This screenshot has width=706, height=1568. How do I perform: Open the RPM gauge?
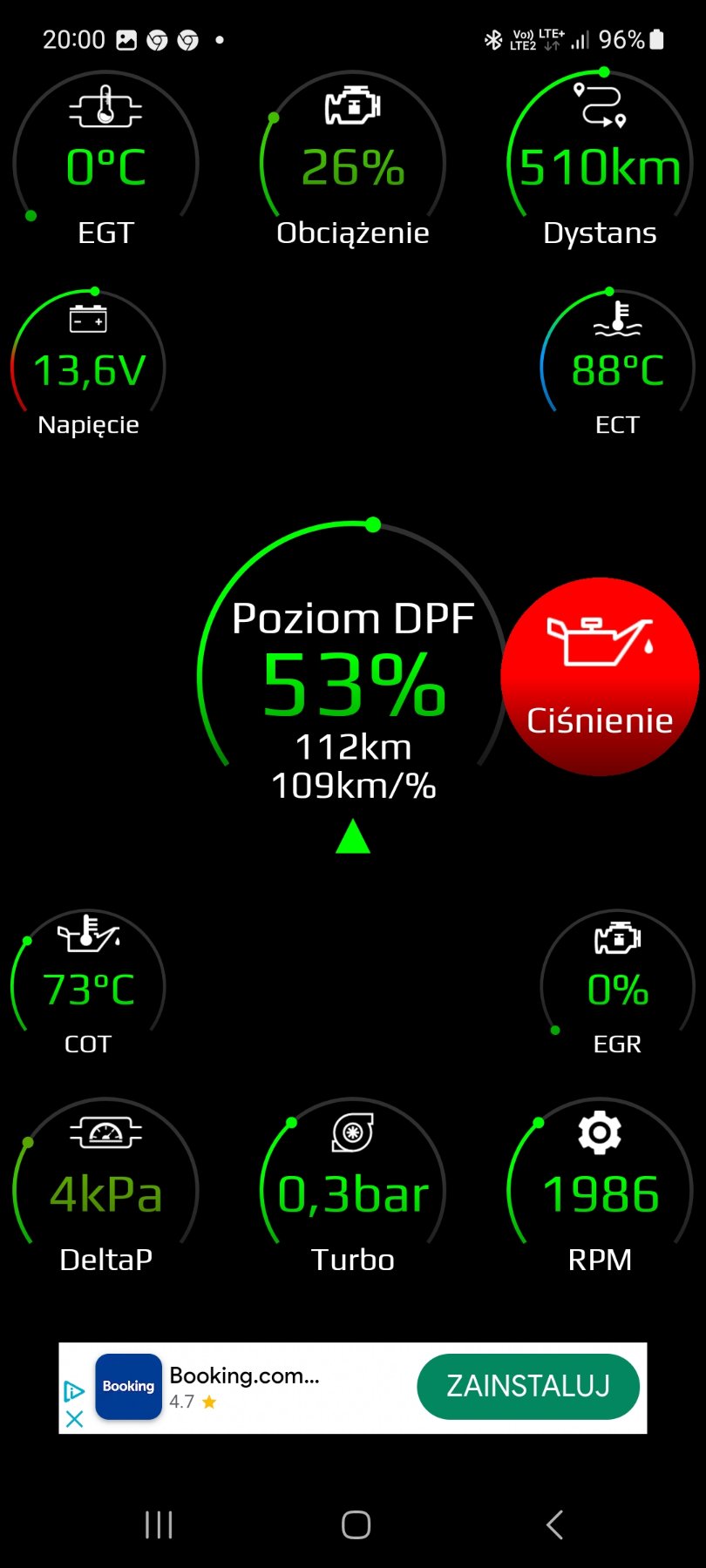(x=600, y=1193)
